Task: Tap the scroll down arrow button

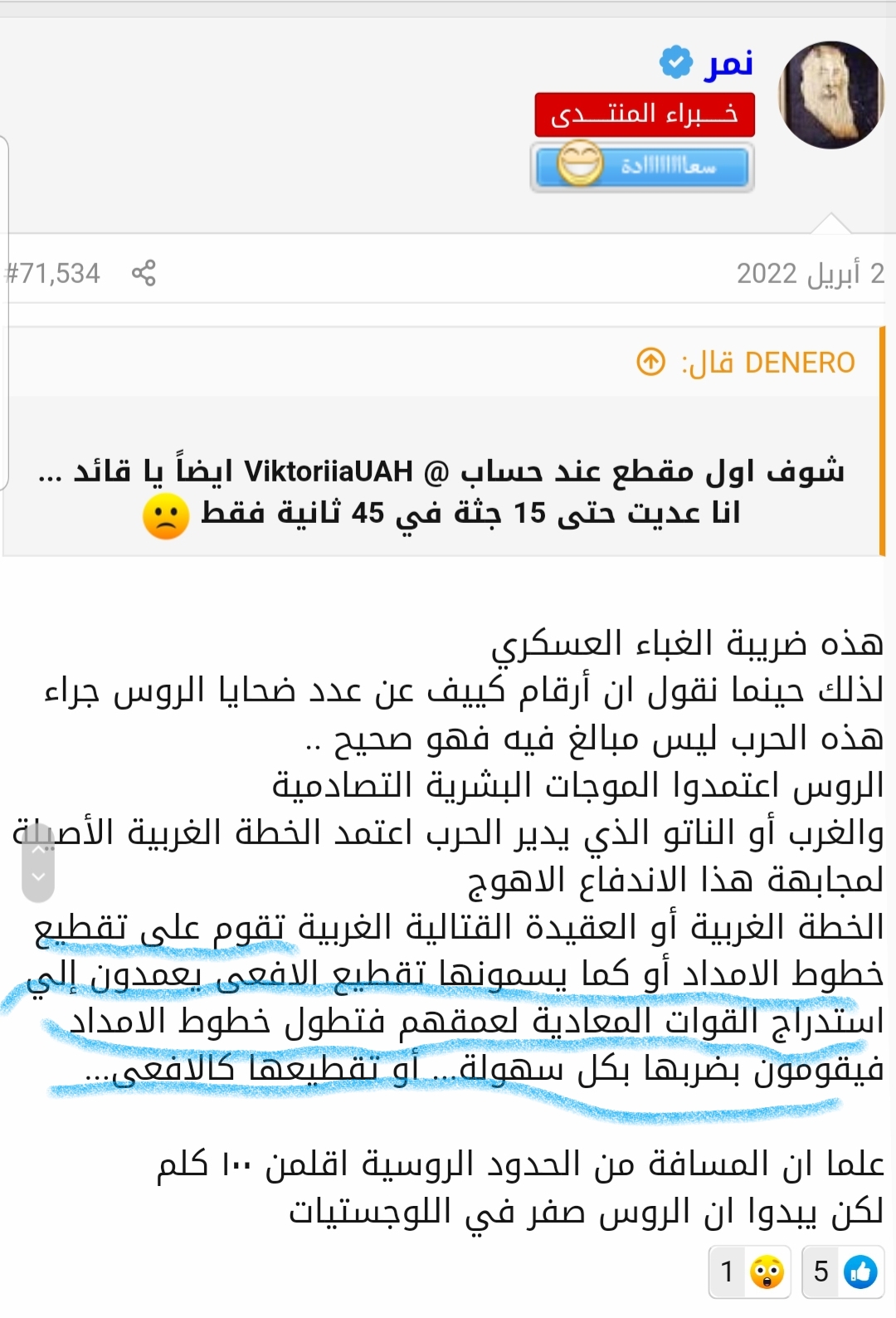Action: coord(38,877)
